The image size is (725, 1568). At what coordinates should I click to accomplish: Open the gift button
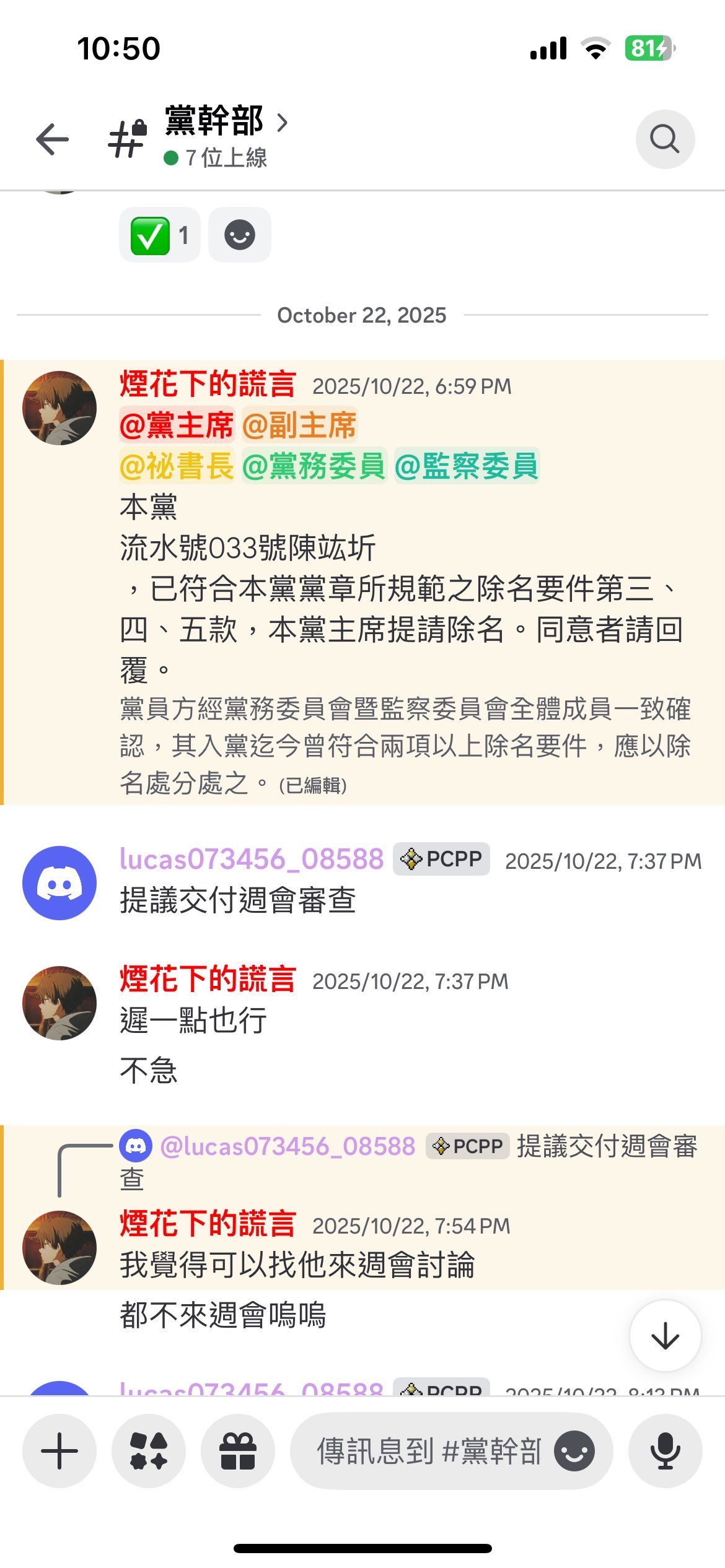coord(238,1450)
